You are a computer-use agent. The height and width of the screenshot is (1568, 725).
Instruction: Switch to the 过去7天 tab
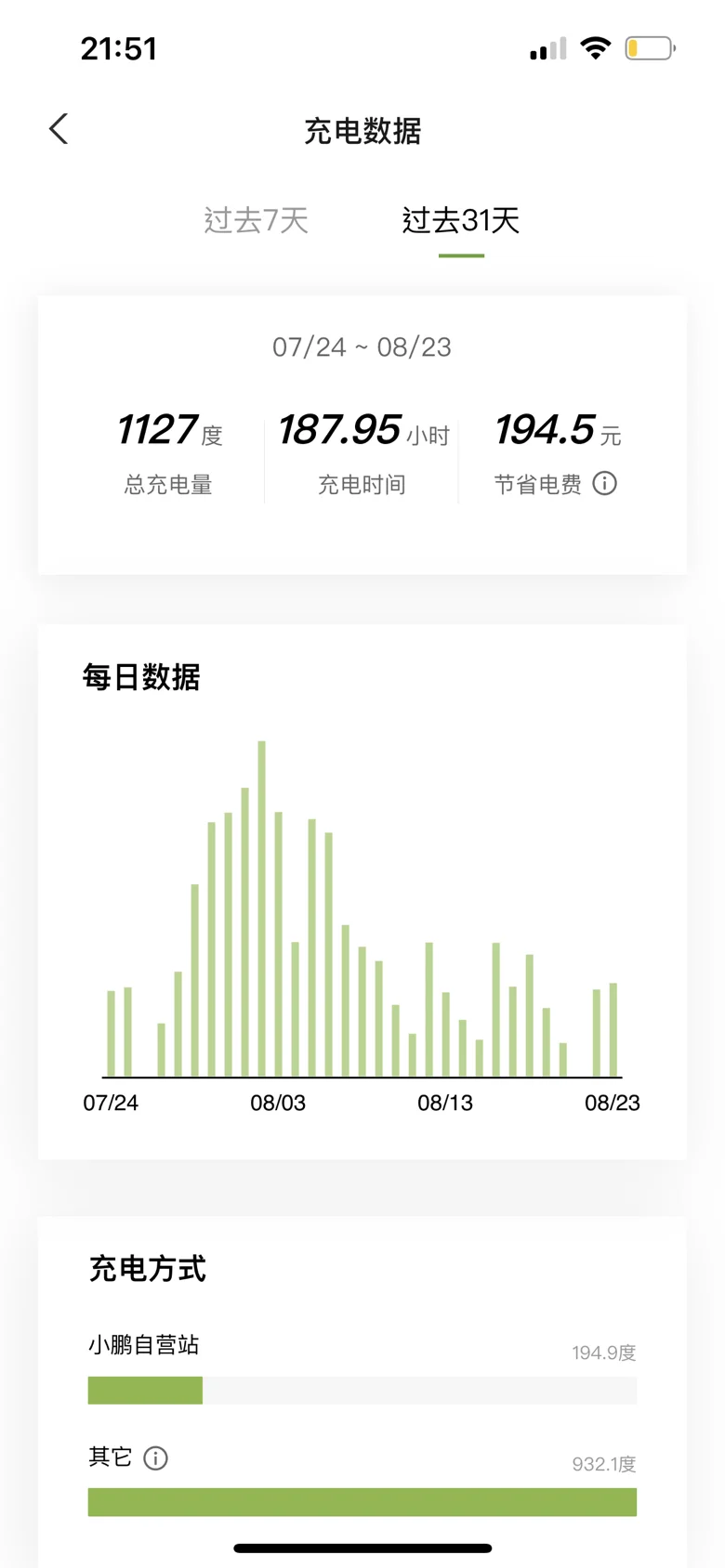256,220
